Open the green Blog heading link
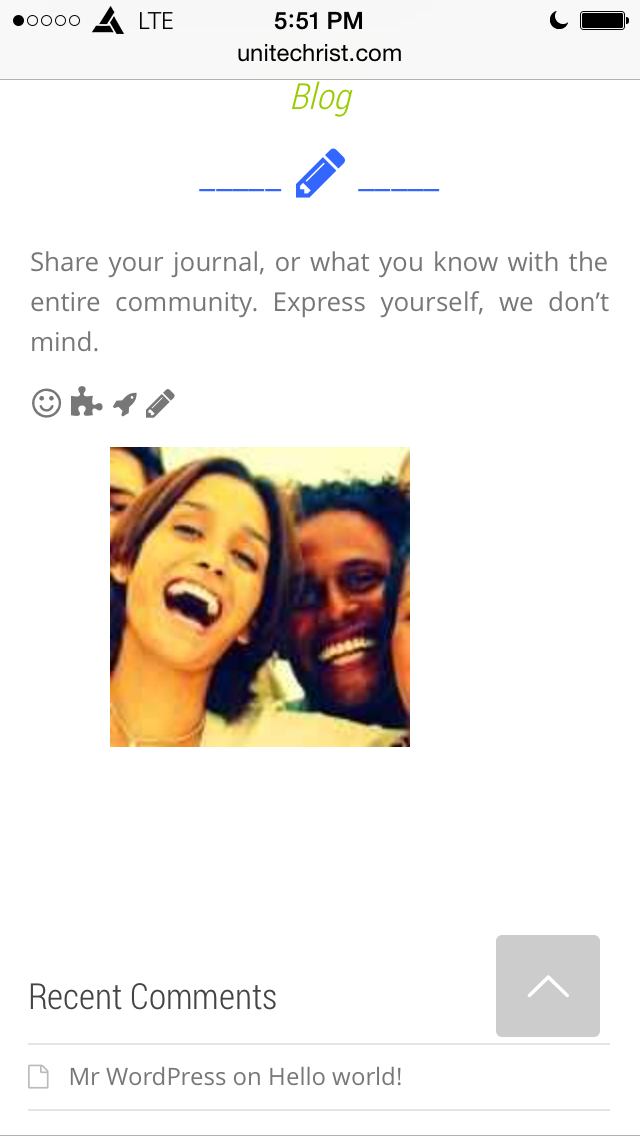The image size is (640, 1136). tap(321, 98)
